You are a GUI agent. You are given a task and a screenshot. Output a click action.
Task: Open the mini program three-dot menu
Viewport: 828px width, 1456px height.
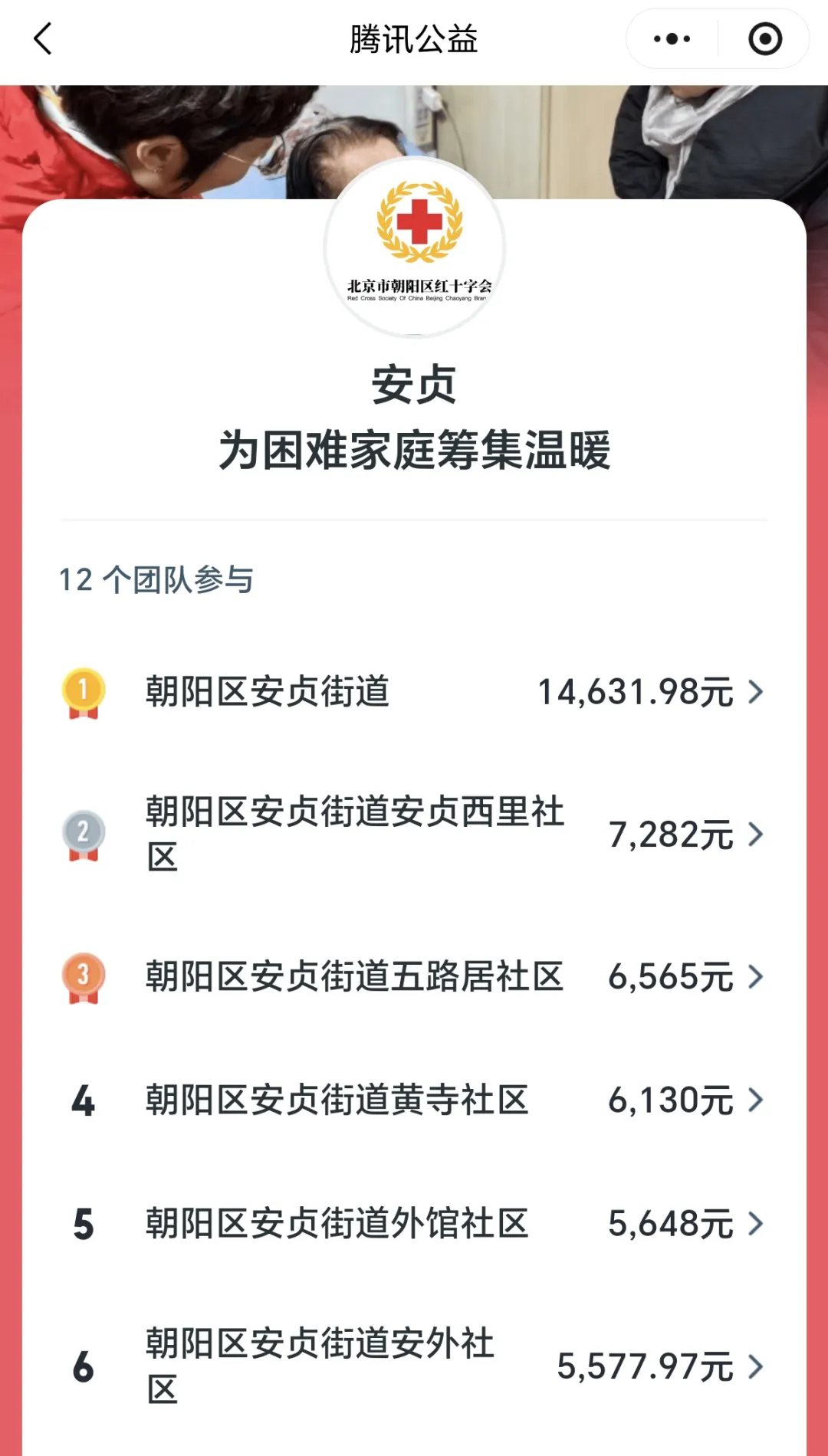672,39
